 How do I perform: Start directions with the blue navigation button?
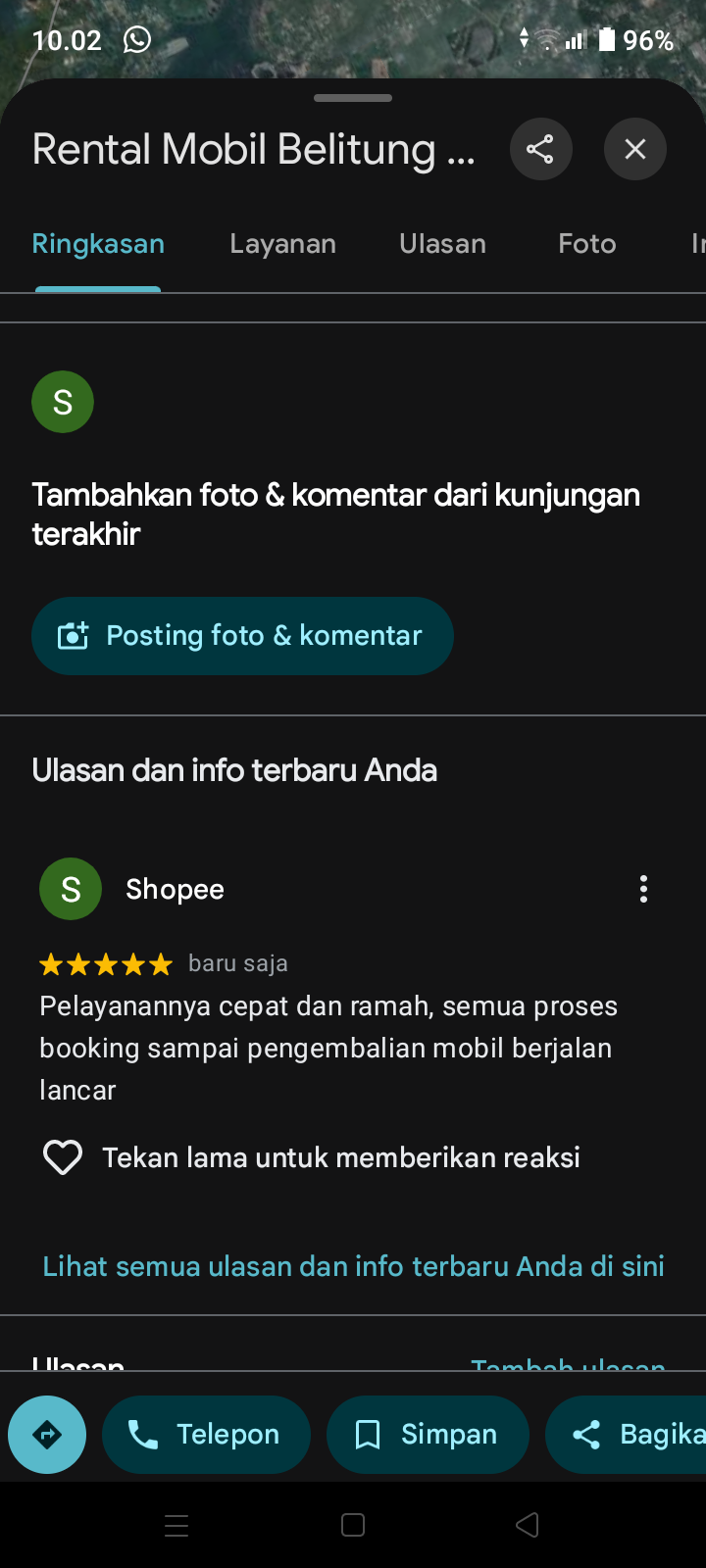[47, 1435]
